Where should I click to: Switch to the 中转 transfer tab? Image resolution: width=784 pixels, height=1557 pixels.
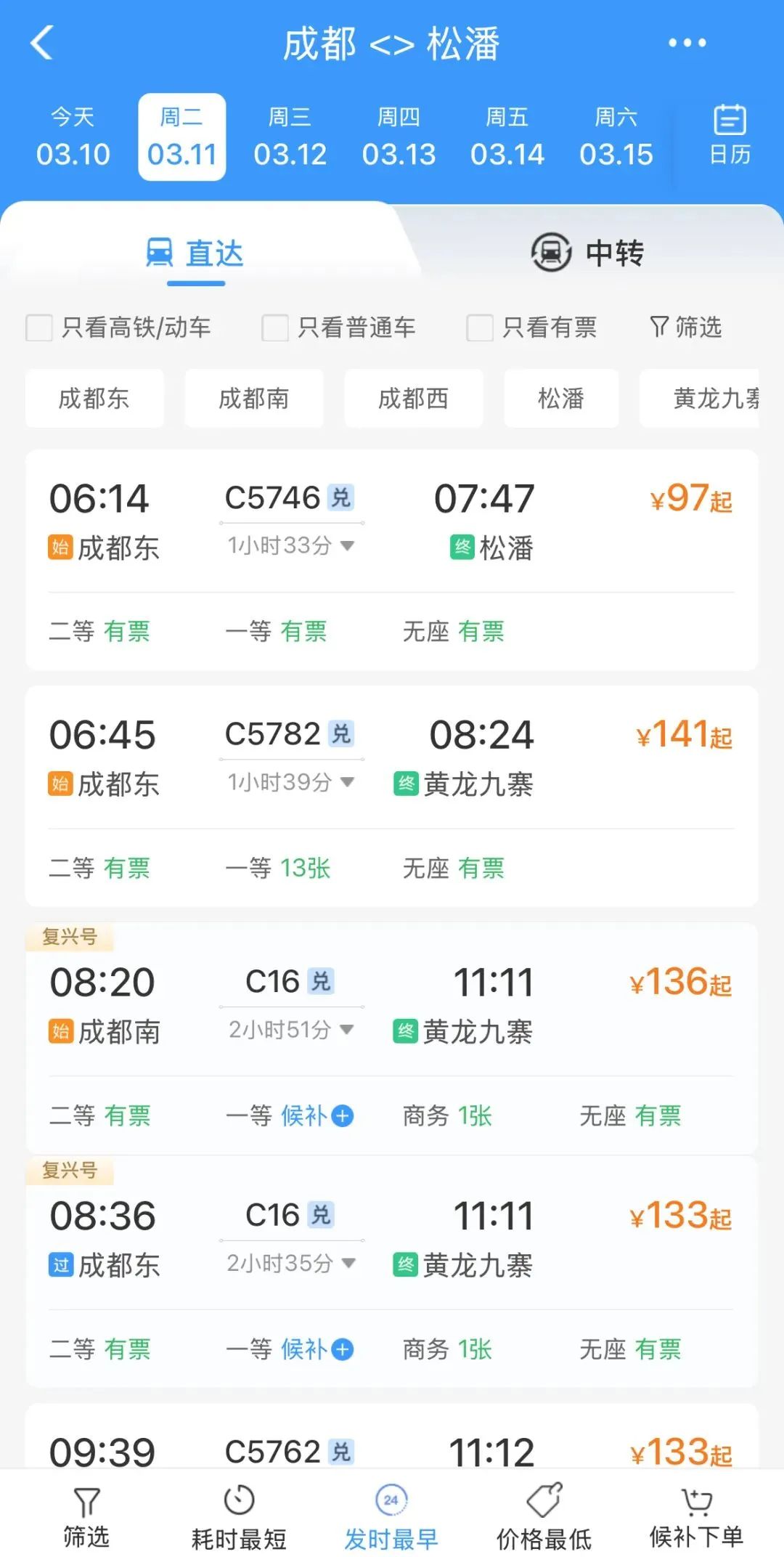587,253
